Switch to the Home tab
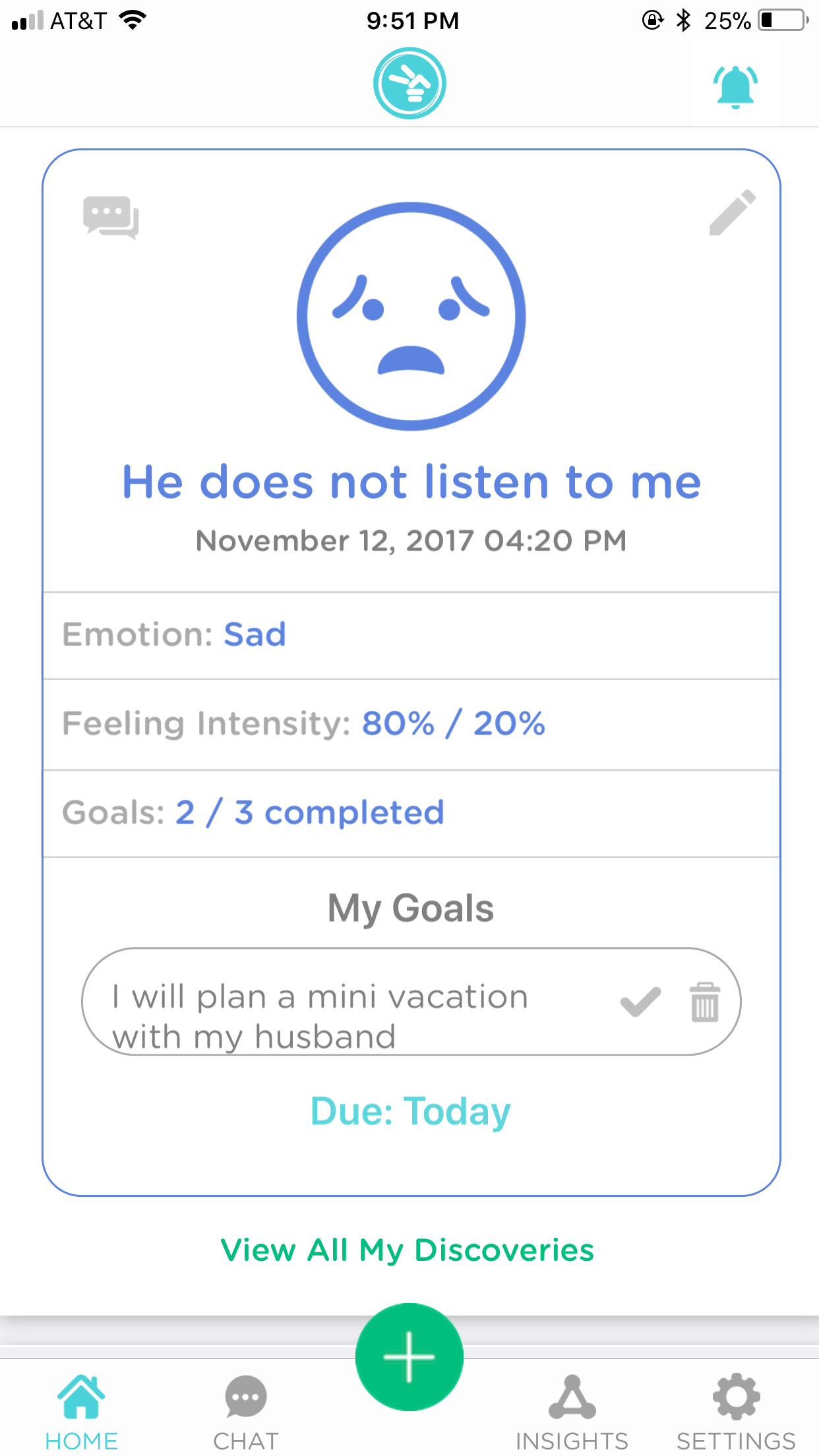This screenshot has width=819, height=1456. tap(81, 1412)
